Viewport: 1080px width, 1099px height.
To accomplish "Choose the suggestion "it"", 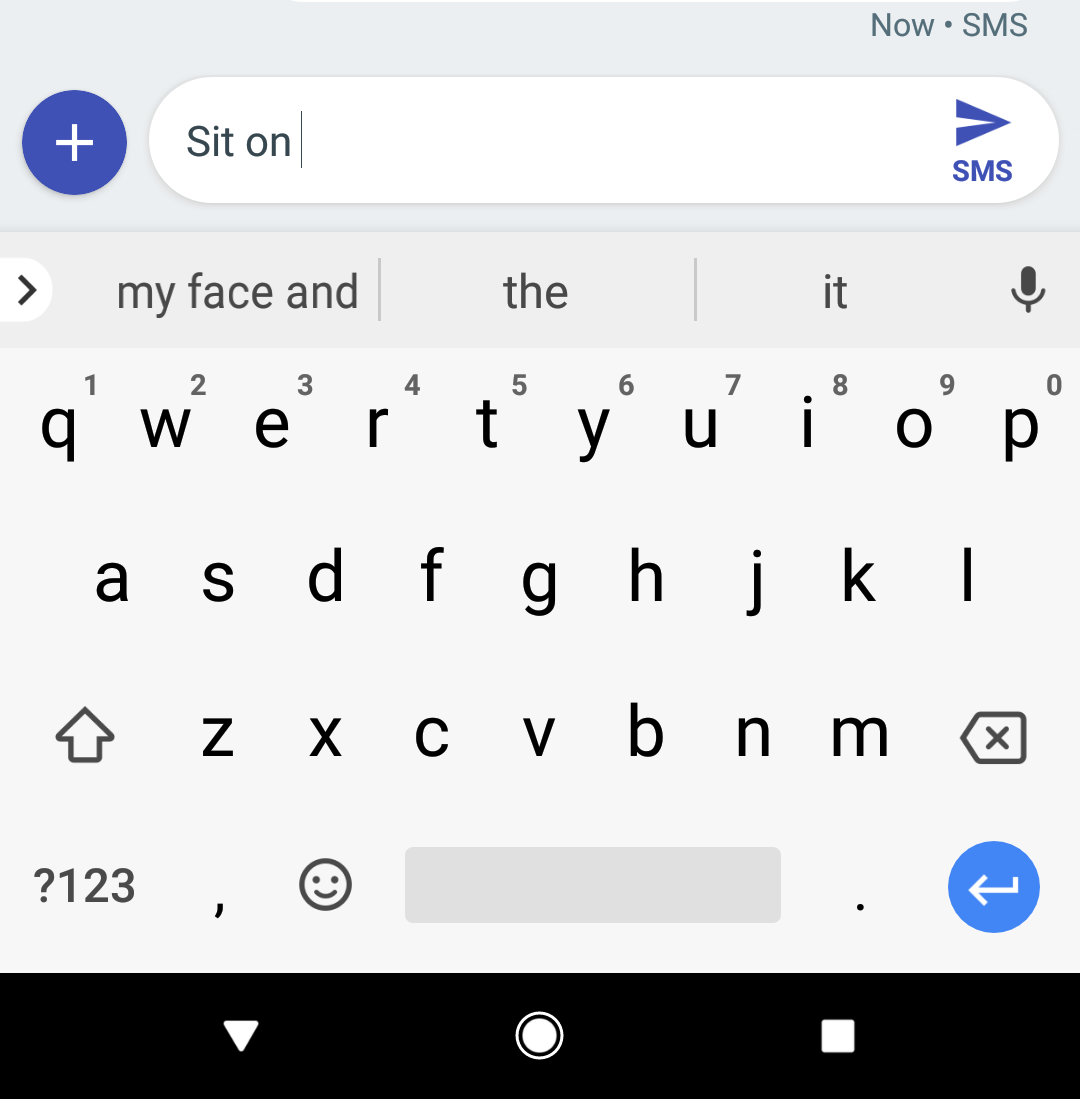I will point(835,292).
